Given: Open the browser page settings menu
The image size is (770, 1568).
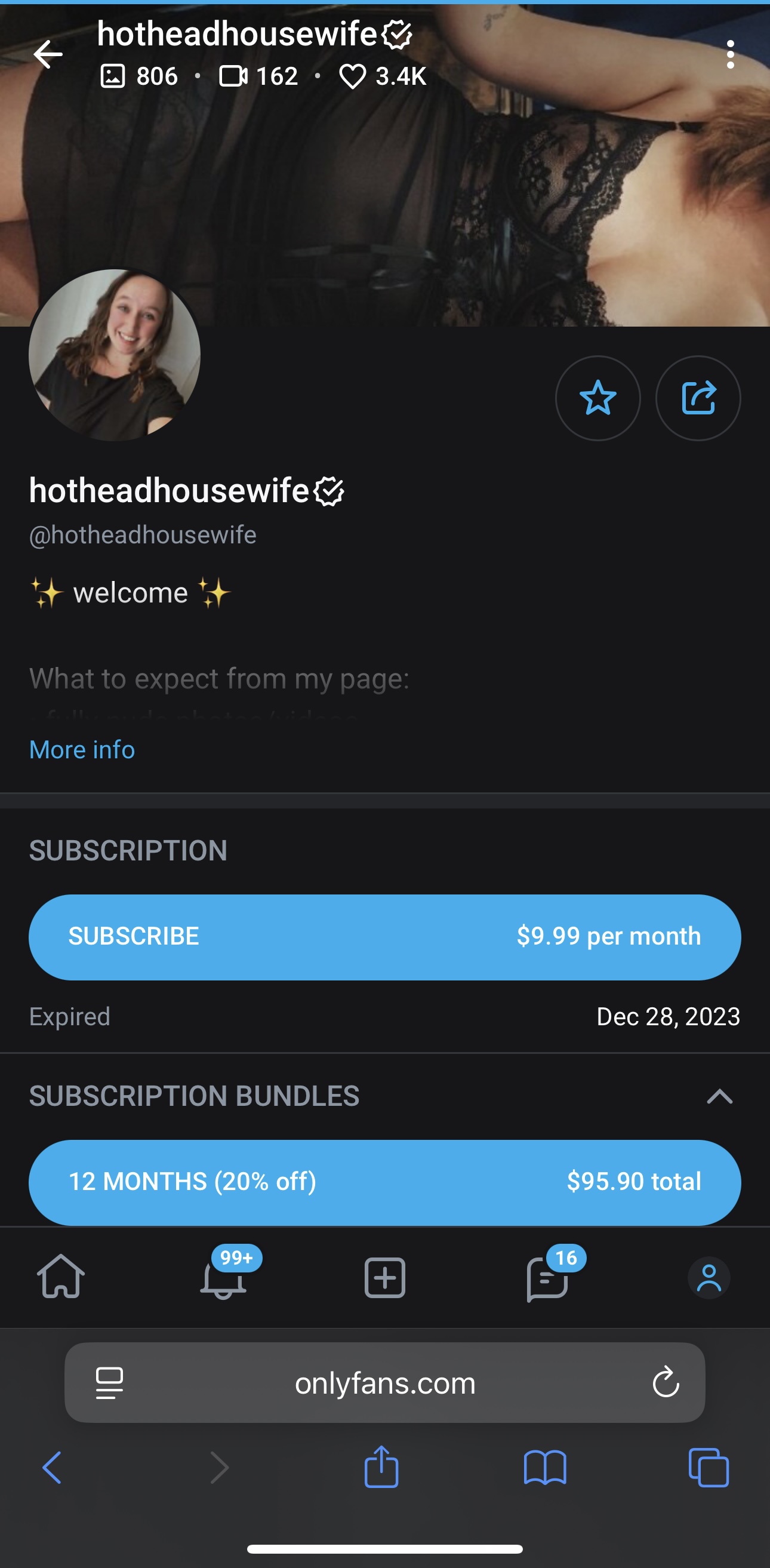Looking at the screenshot, I should [x=110, y=1383].
